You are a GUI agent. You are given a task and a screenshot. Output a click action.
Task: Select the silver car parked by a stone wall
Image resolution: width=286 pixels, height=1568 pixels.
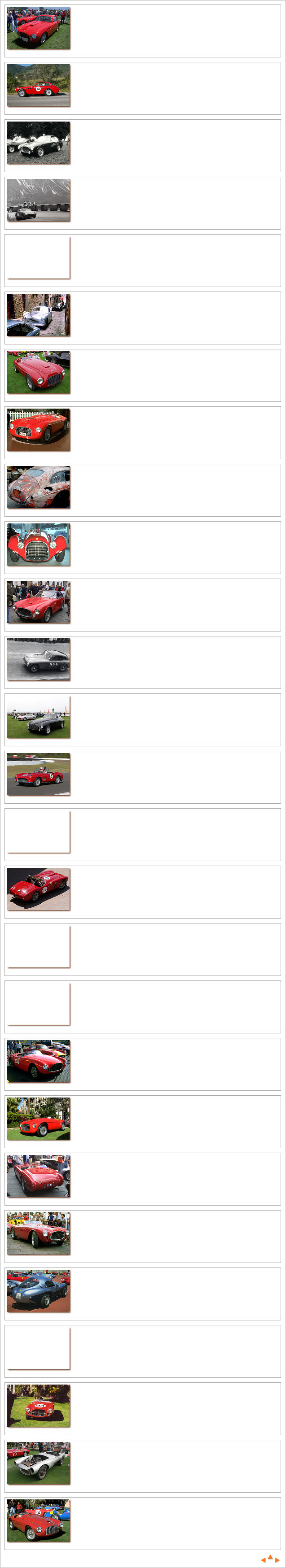39,315
